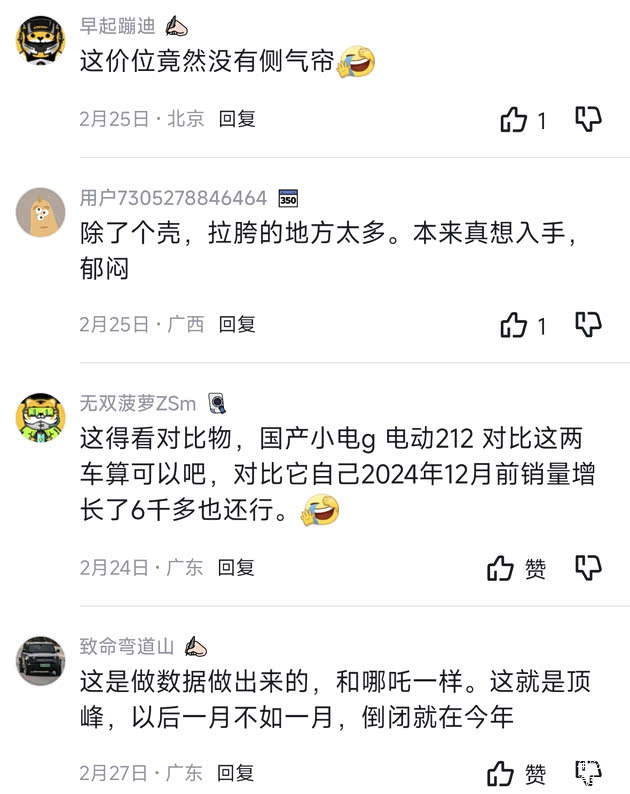View 用户7305278846464's profile avatar

click(x=41, y=212)
